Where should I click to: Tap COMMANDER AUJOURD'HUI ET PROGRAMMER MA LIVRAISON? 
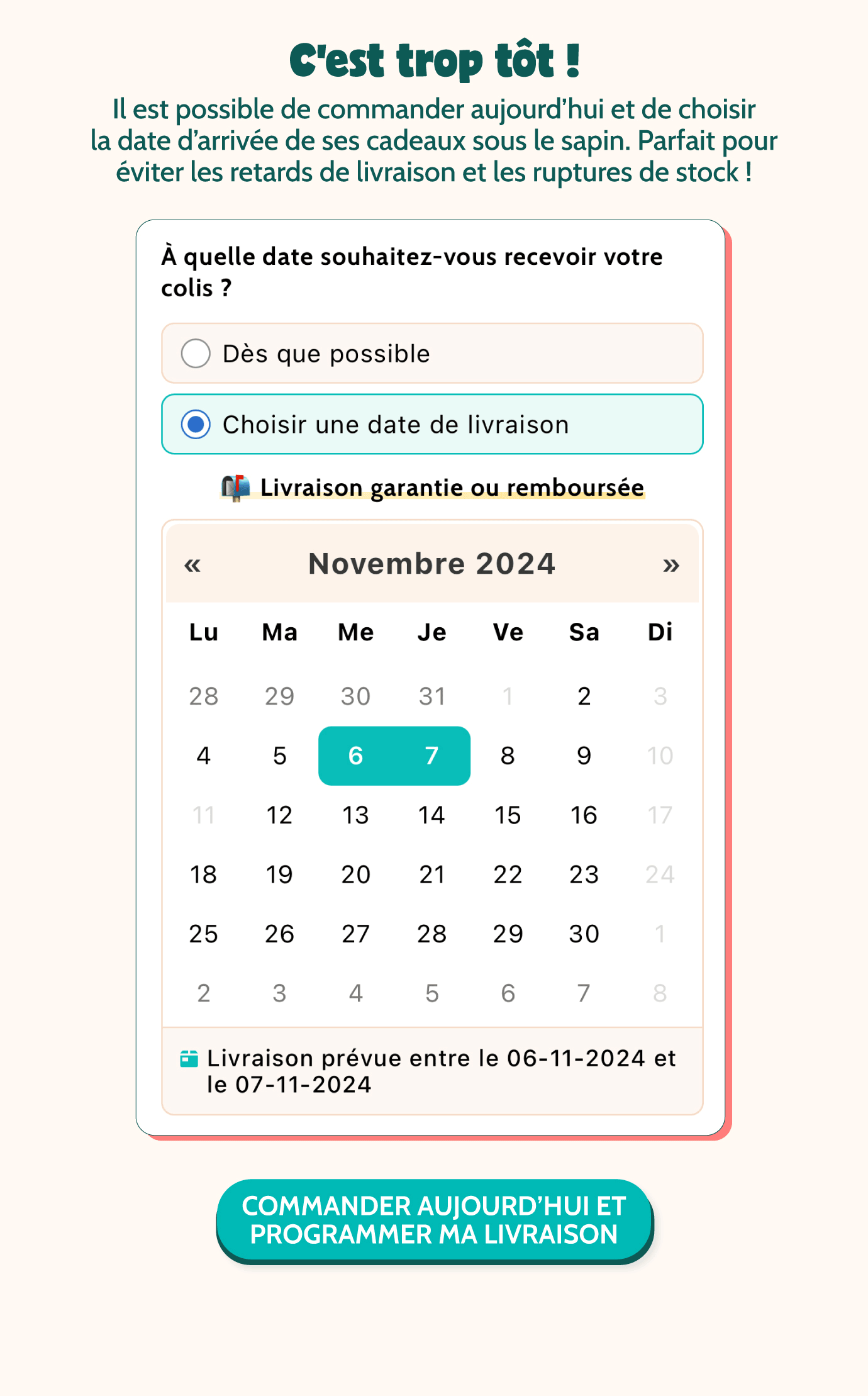pos(435,1220)
